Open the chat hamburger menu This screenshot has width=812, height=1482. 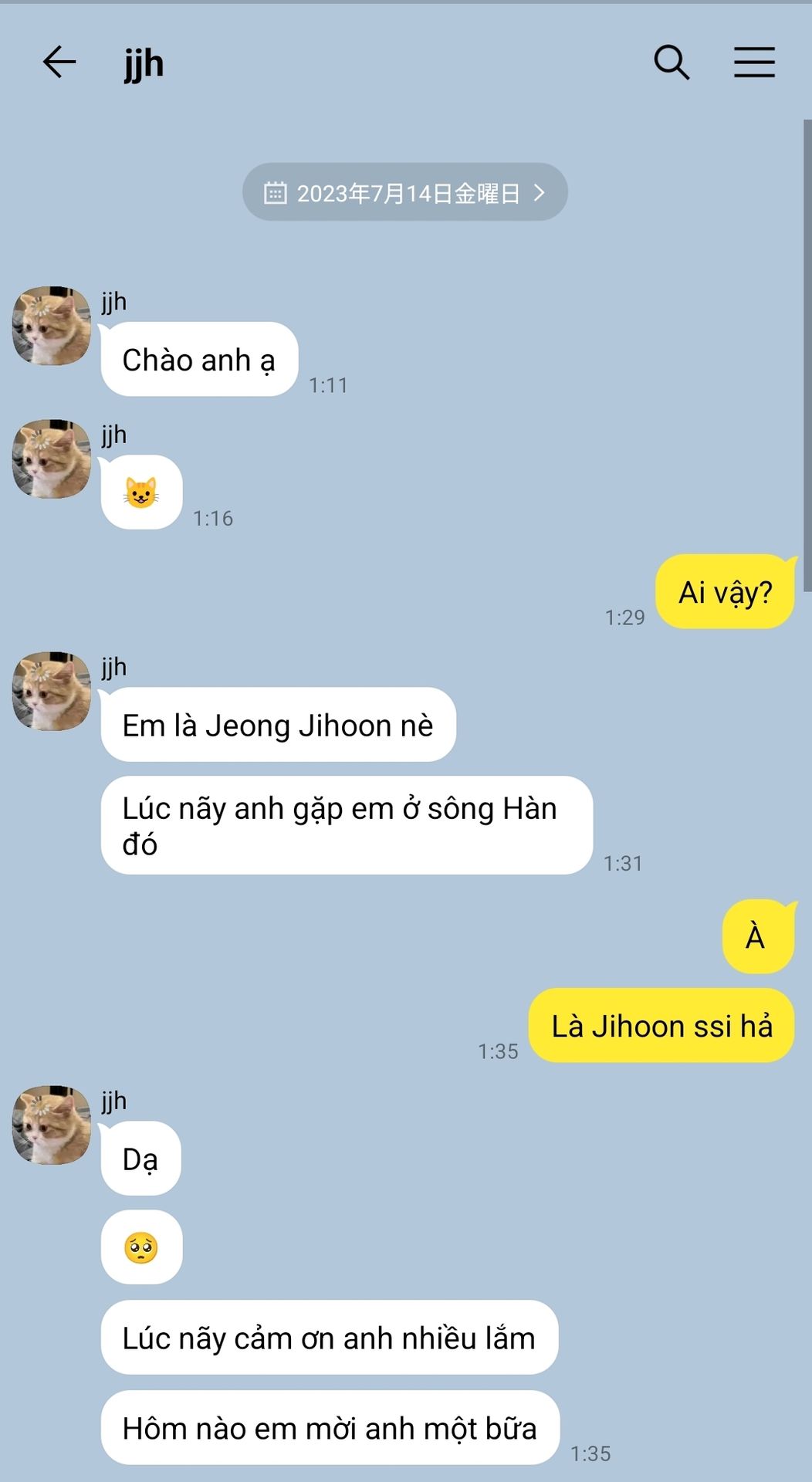pyautogui.click(x=754, y=63)
